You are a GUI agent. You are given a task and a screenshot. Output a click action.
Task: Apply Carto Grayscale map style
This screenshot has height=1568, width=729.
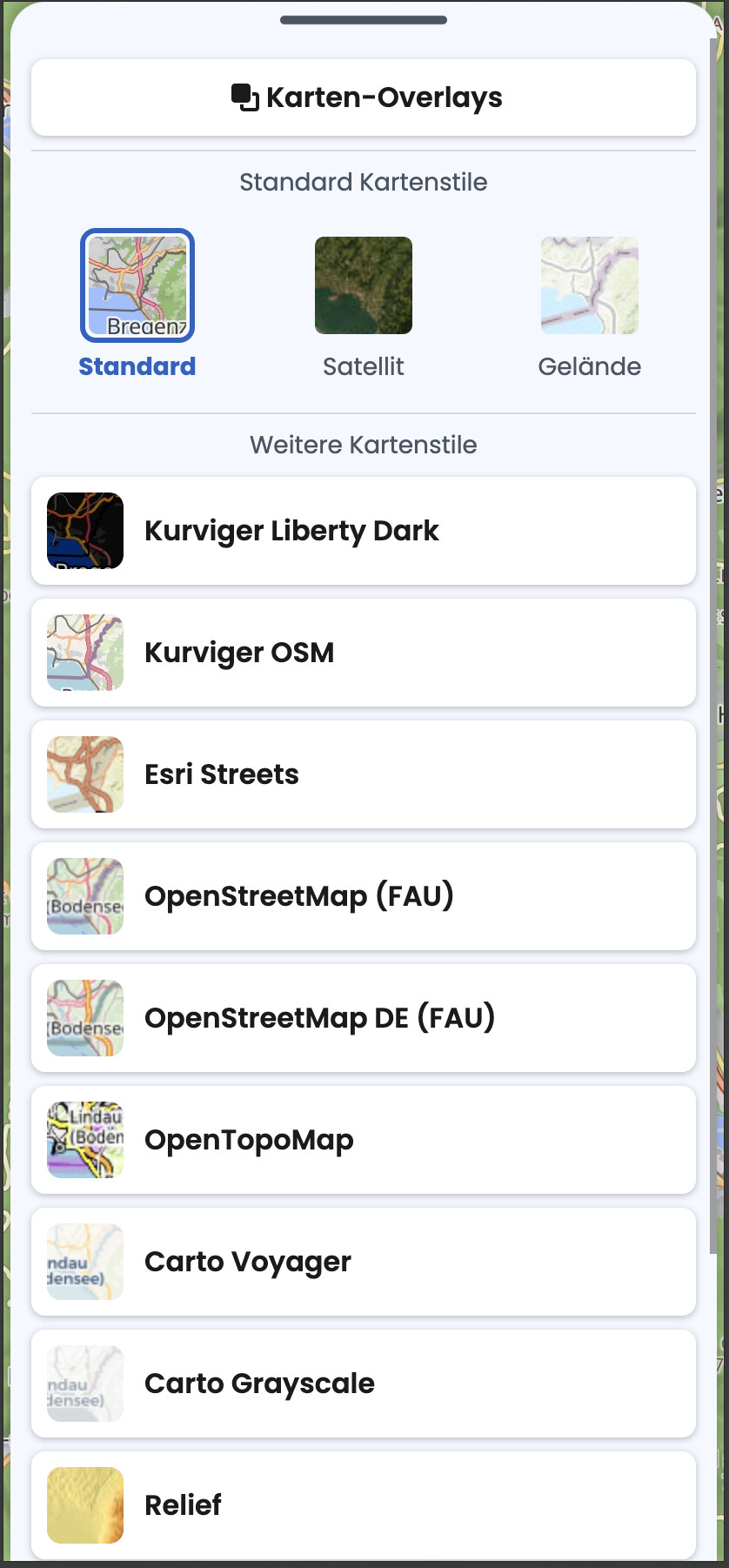364,1384
